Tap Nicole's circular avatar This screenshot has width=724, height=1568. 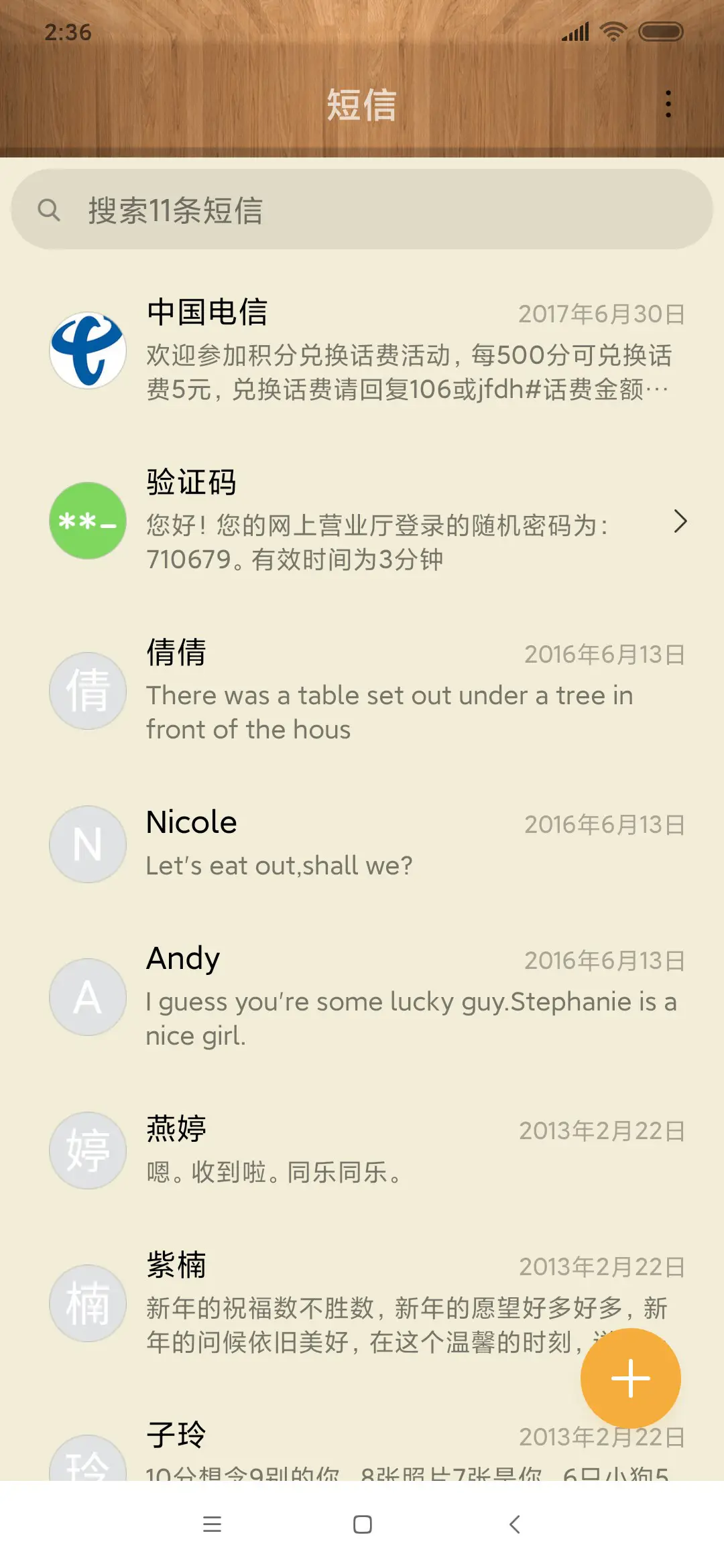[87, 844]
